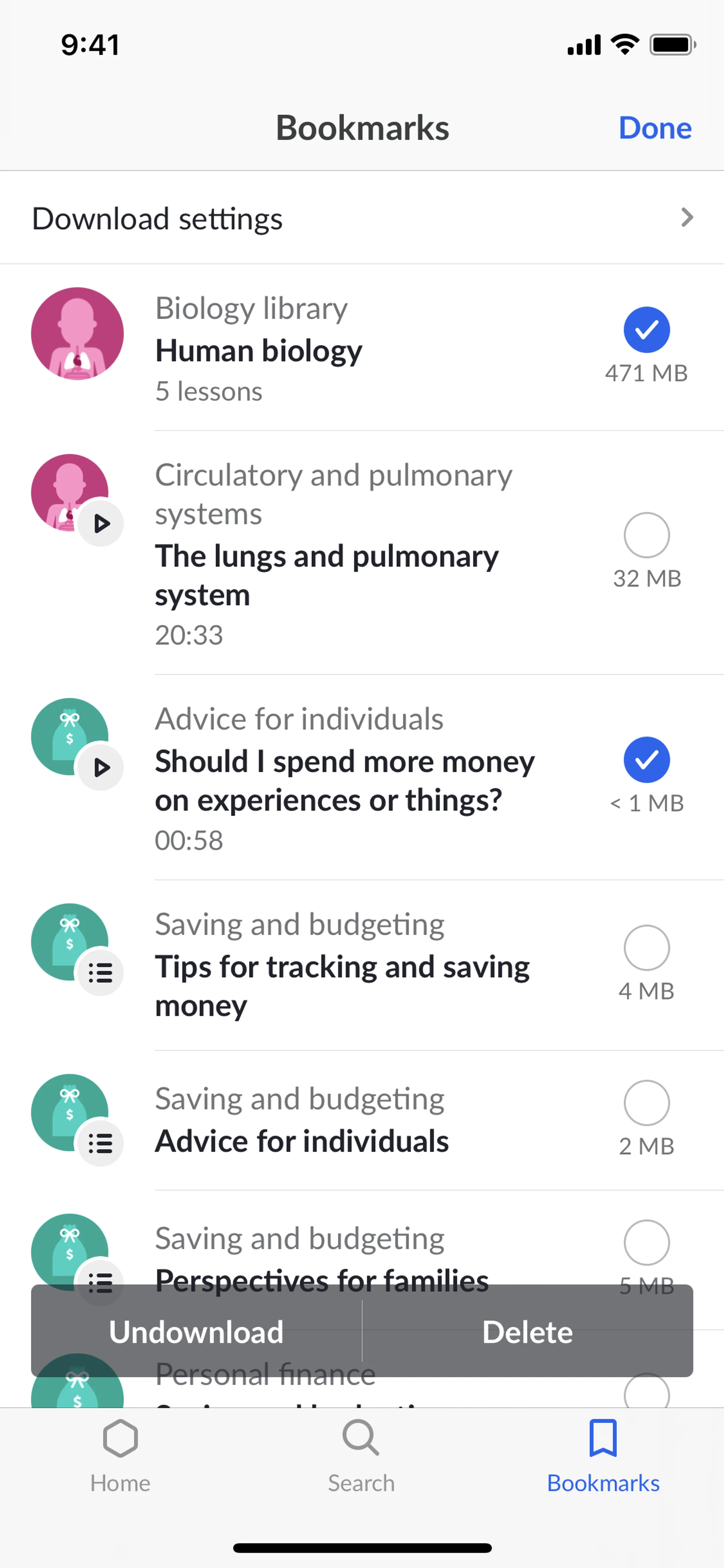Tap Done to finish editing bookmarks
This screenshot has height=1568, width=724.
click(655, 128)
